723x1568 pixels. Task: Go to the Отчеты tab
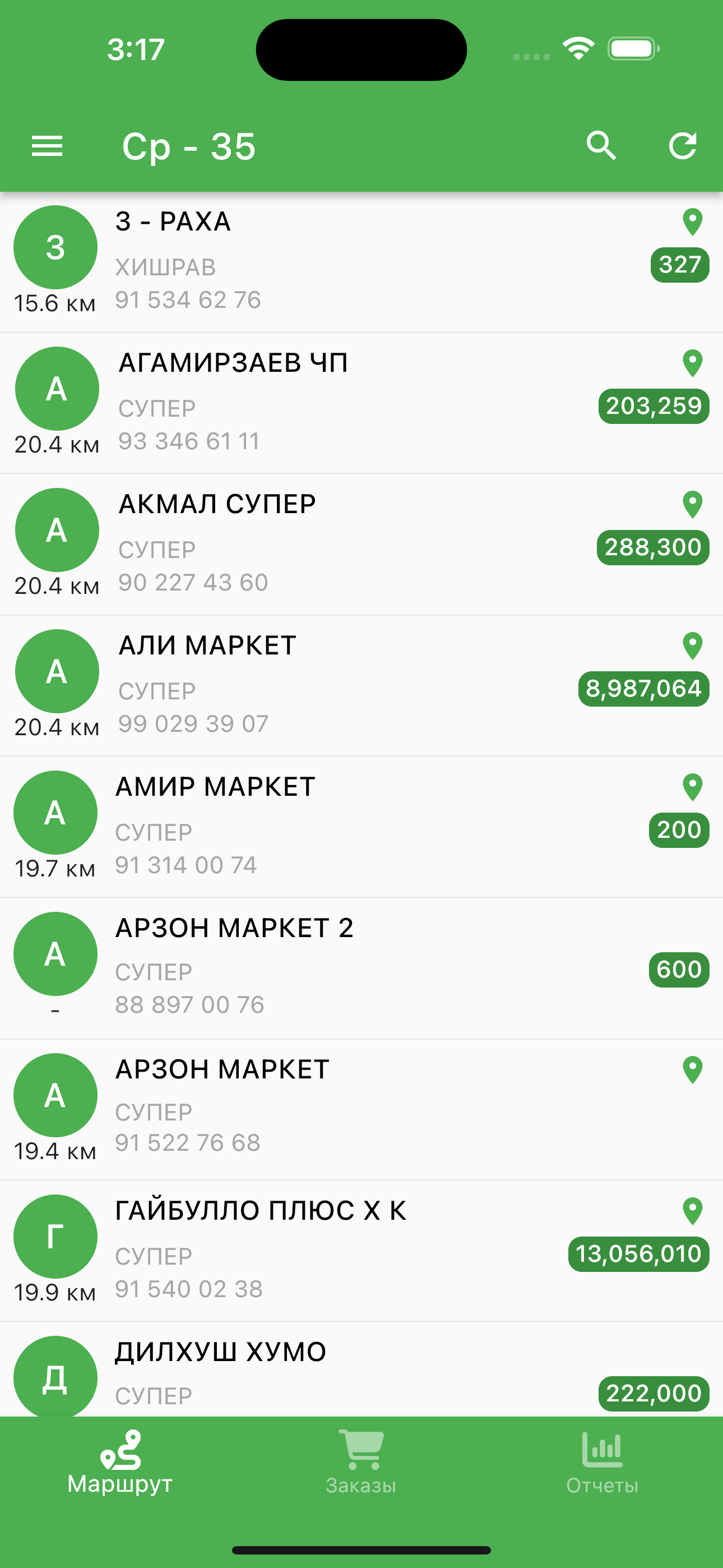(x=602, y=1463)
